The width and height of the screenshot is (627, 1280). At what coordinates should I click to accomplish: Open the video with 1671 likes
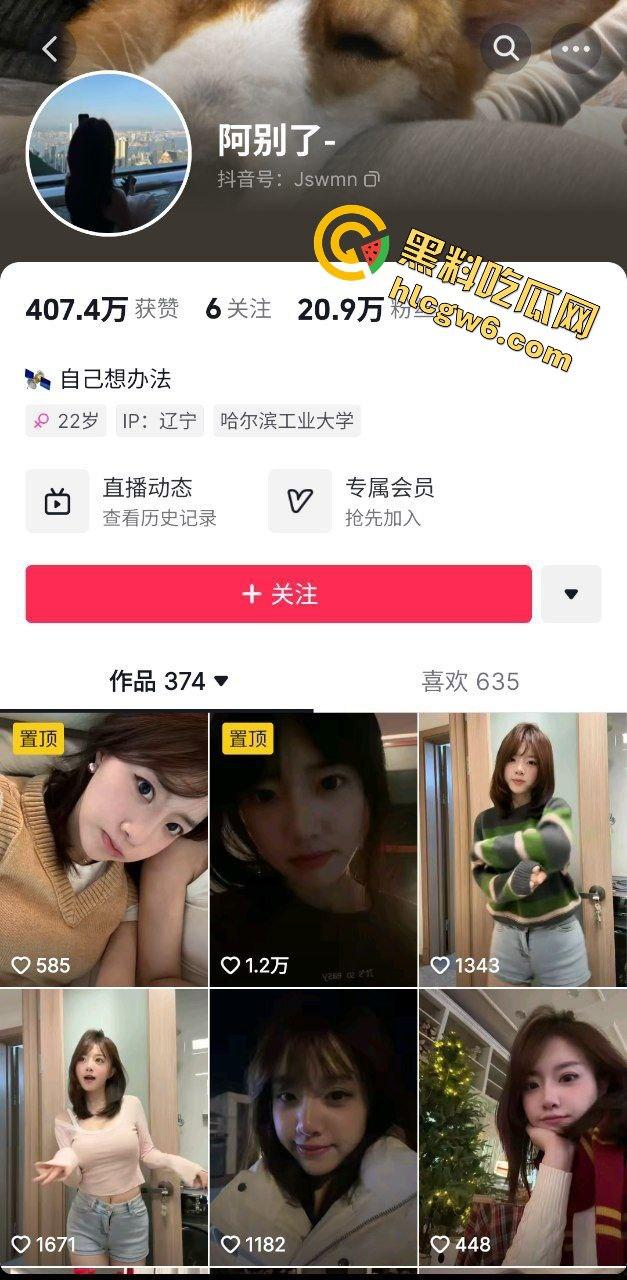click(x=104, y=1128)
